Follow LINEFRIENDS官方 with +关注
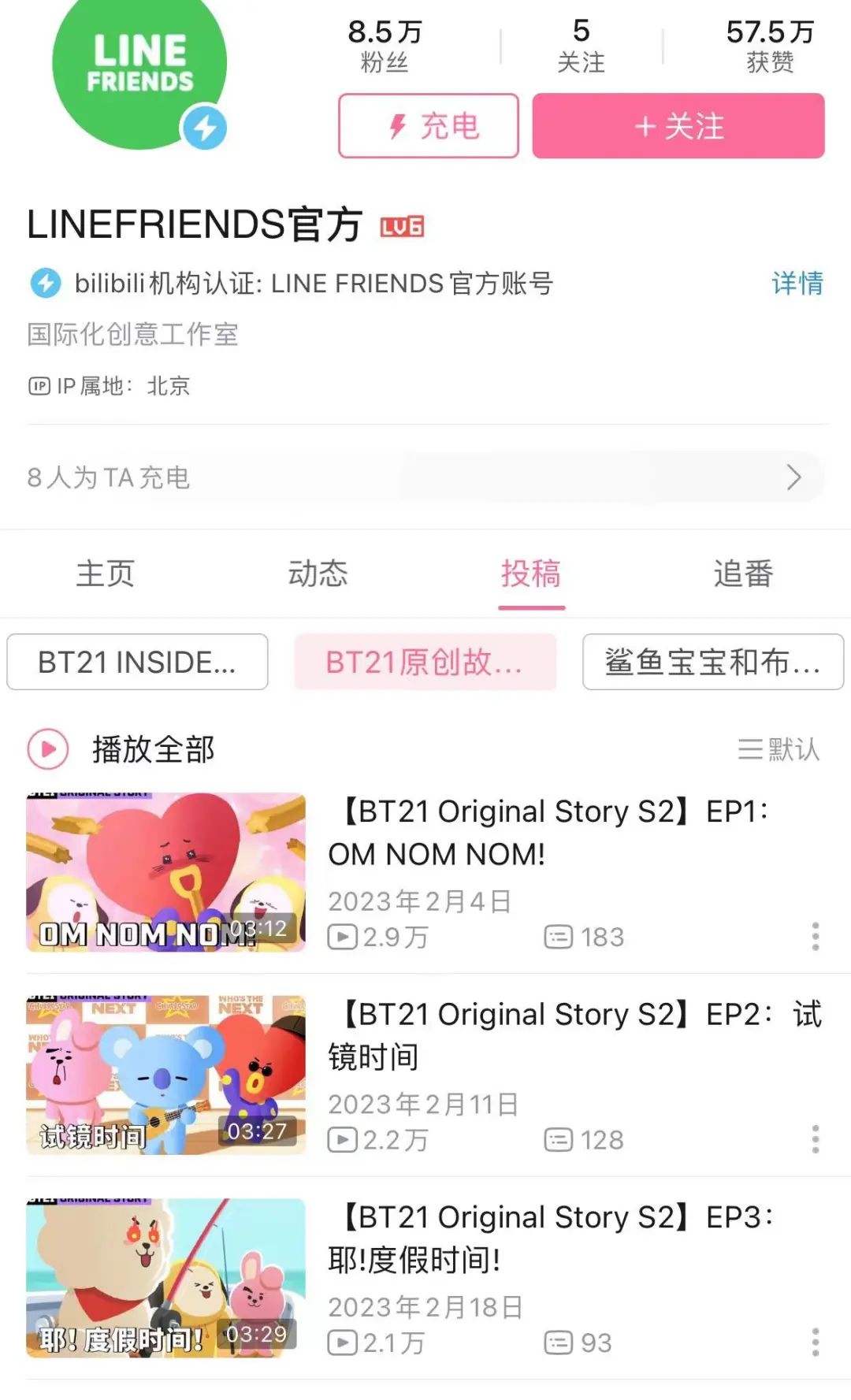The height and width of the screenshot is (1400, 851). coord(678,126)
